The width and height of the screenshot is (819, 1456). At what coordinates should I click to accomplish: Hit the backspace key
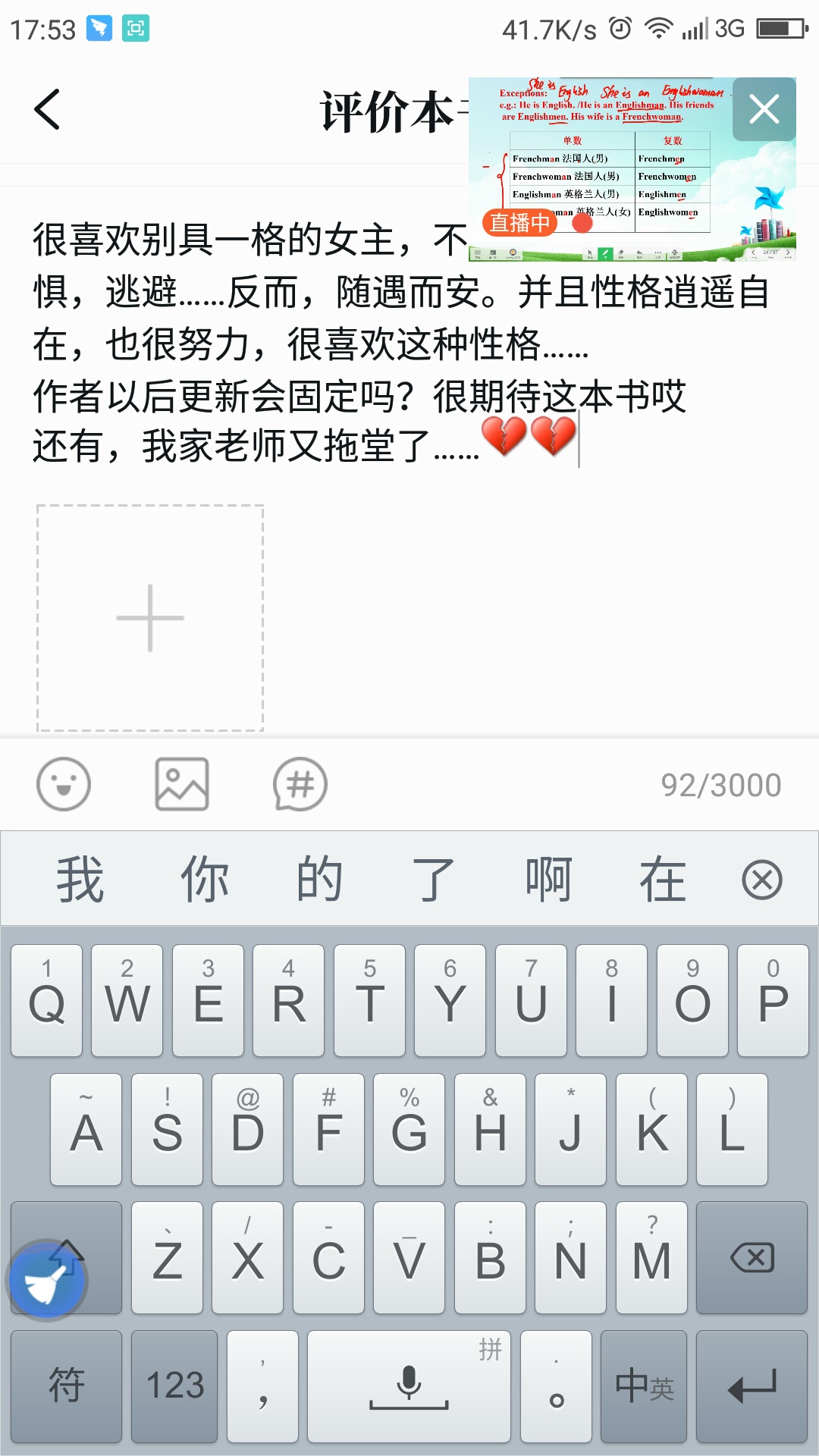point(752,1257)
